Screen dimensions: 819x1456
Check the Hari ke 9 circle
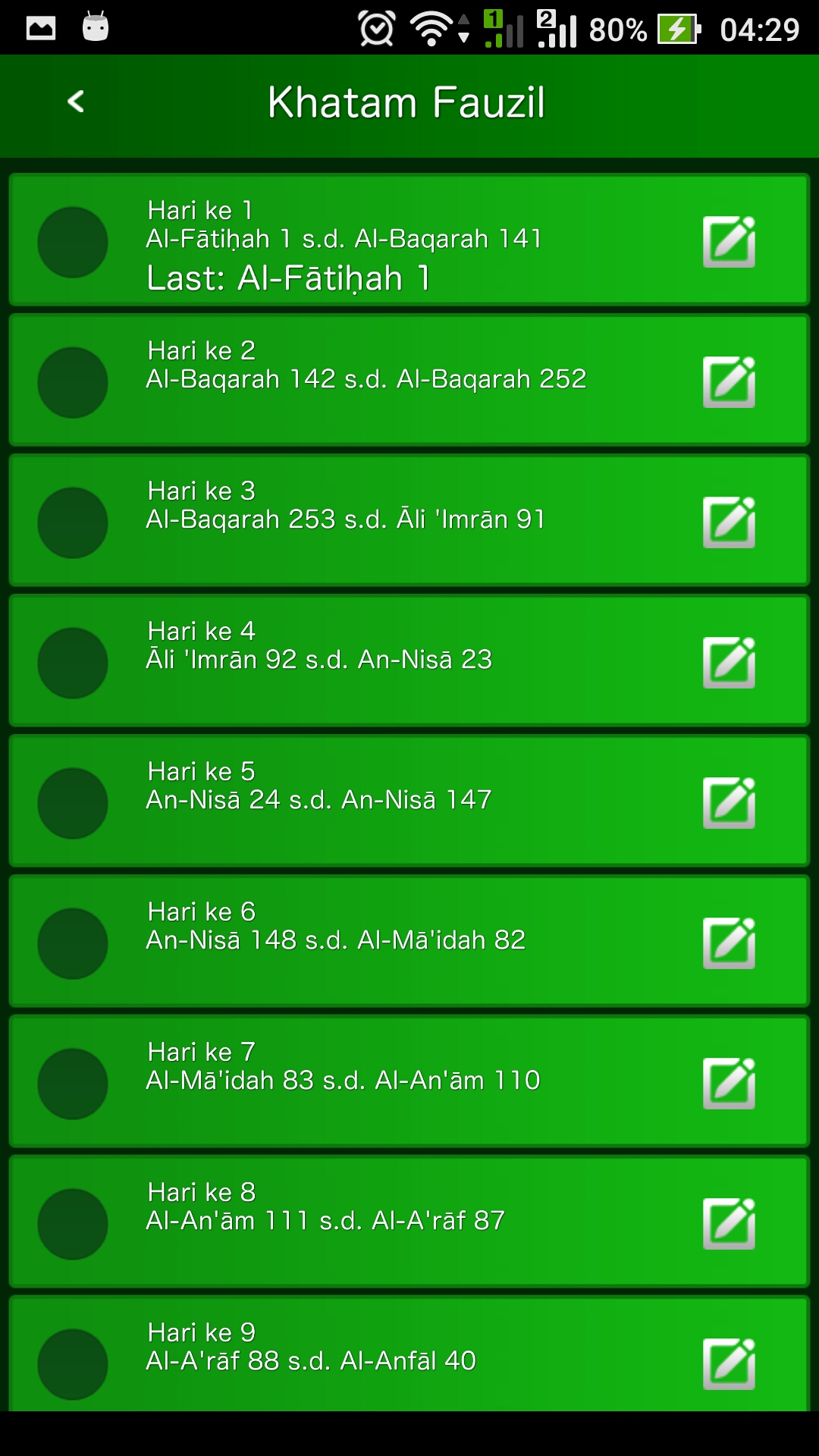73,1364
